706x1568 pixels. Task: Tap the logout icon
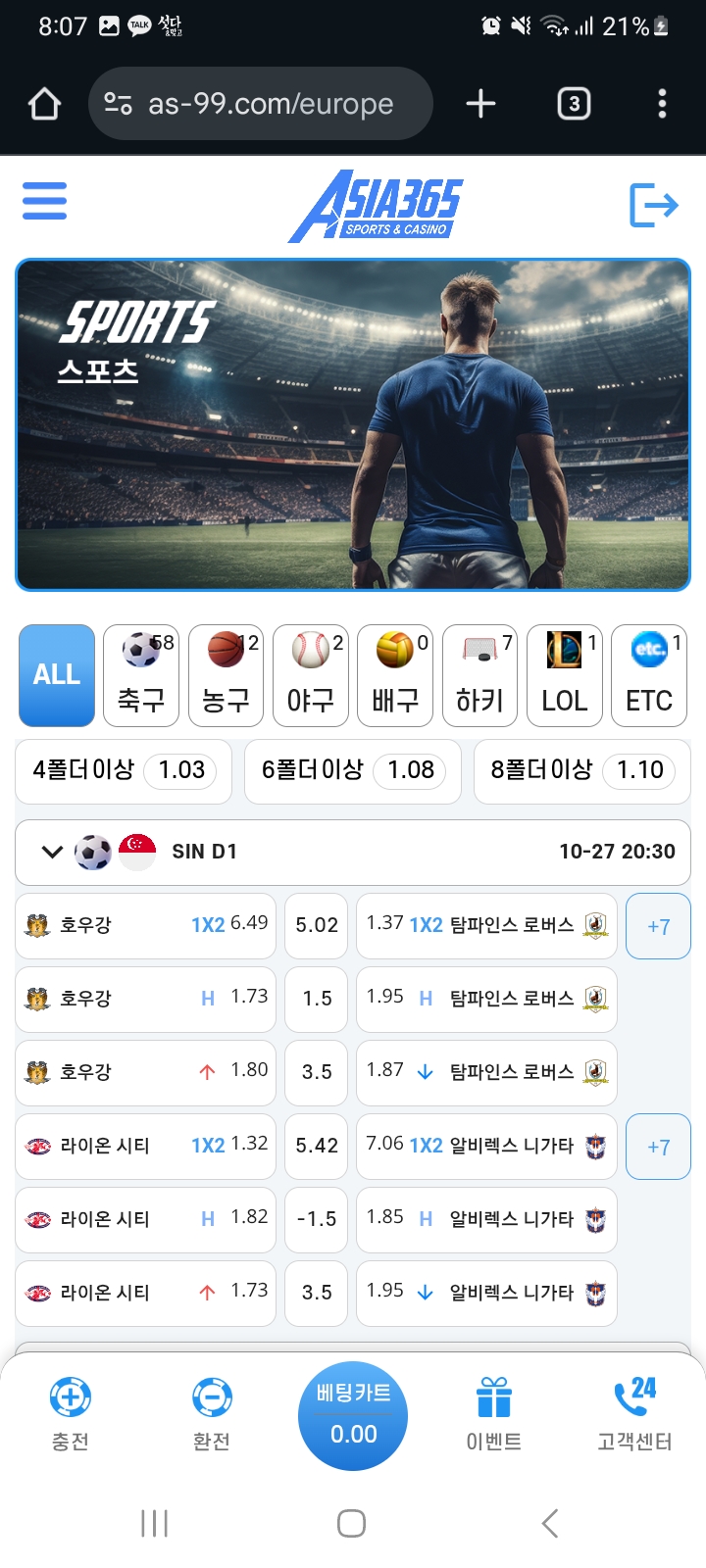(x=653, y=205)
